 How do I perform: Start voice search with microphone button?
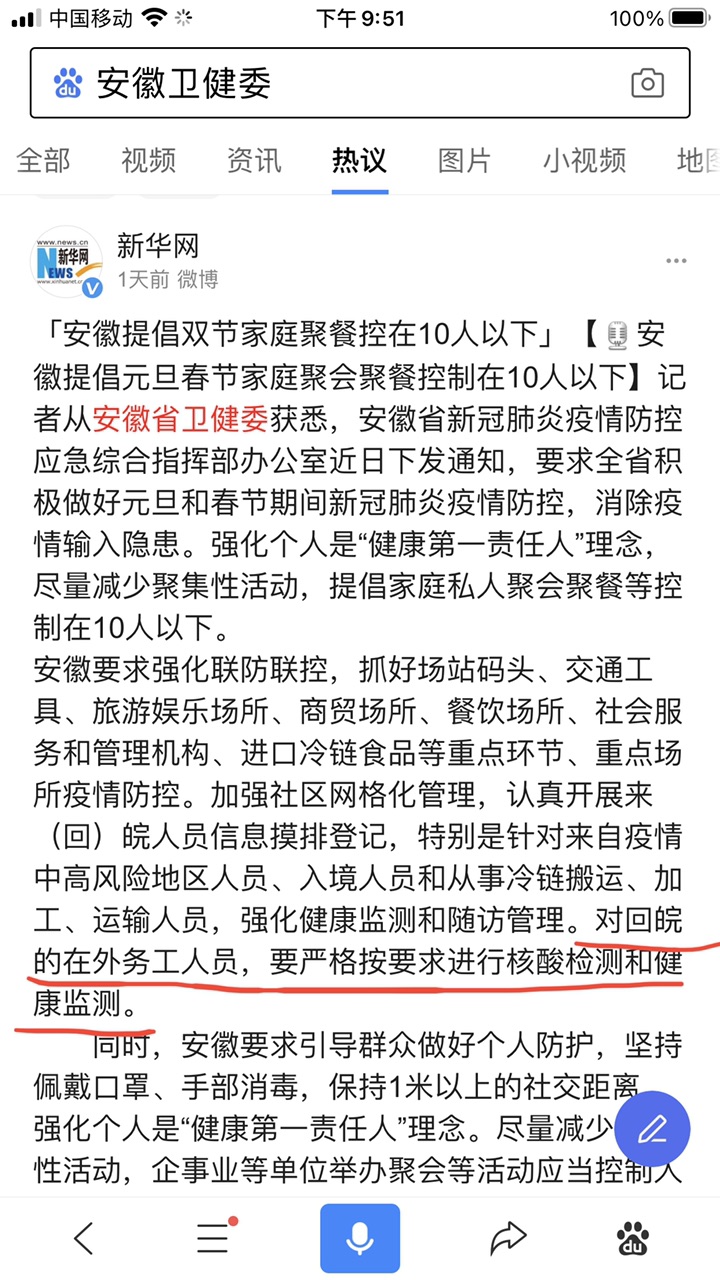click(x=360, y=1238)
